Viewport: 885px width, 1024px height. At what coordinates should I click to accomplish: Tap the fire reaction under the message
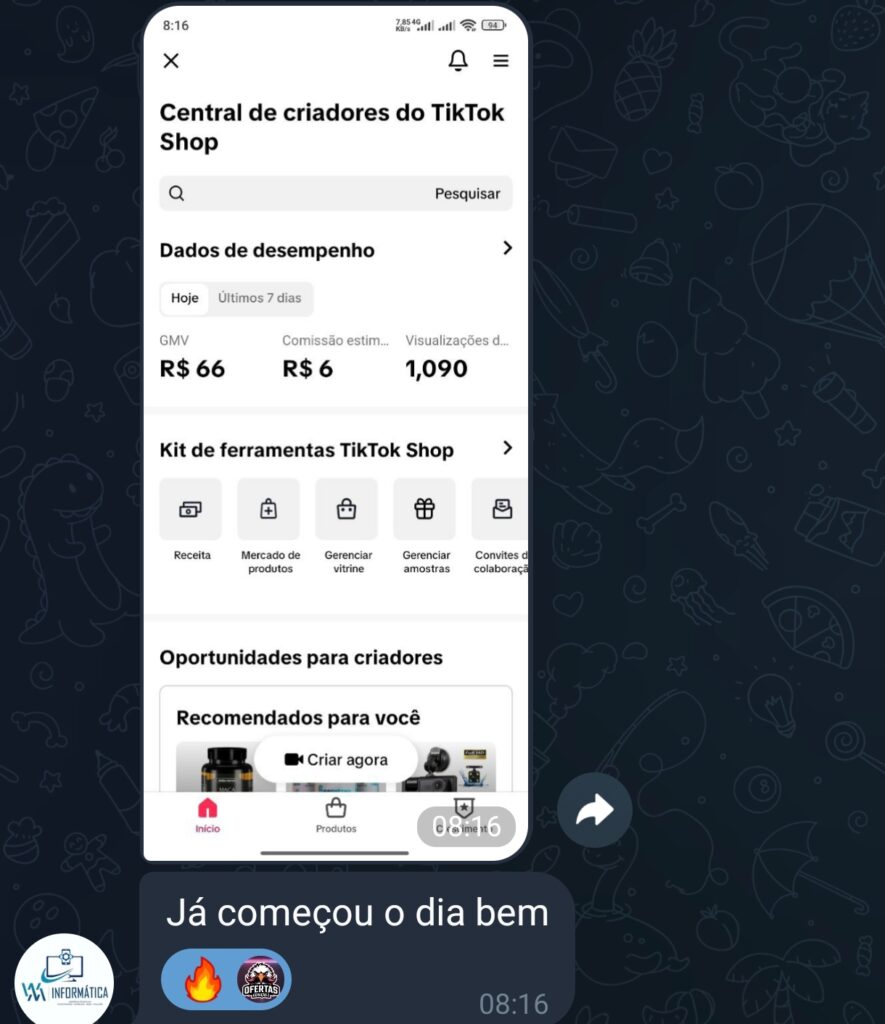click(x=203, y=980)
